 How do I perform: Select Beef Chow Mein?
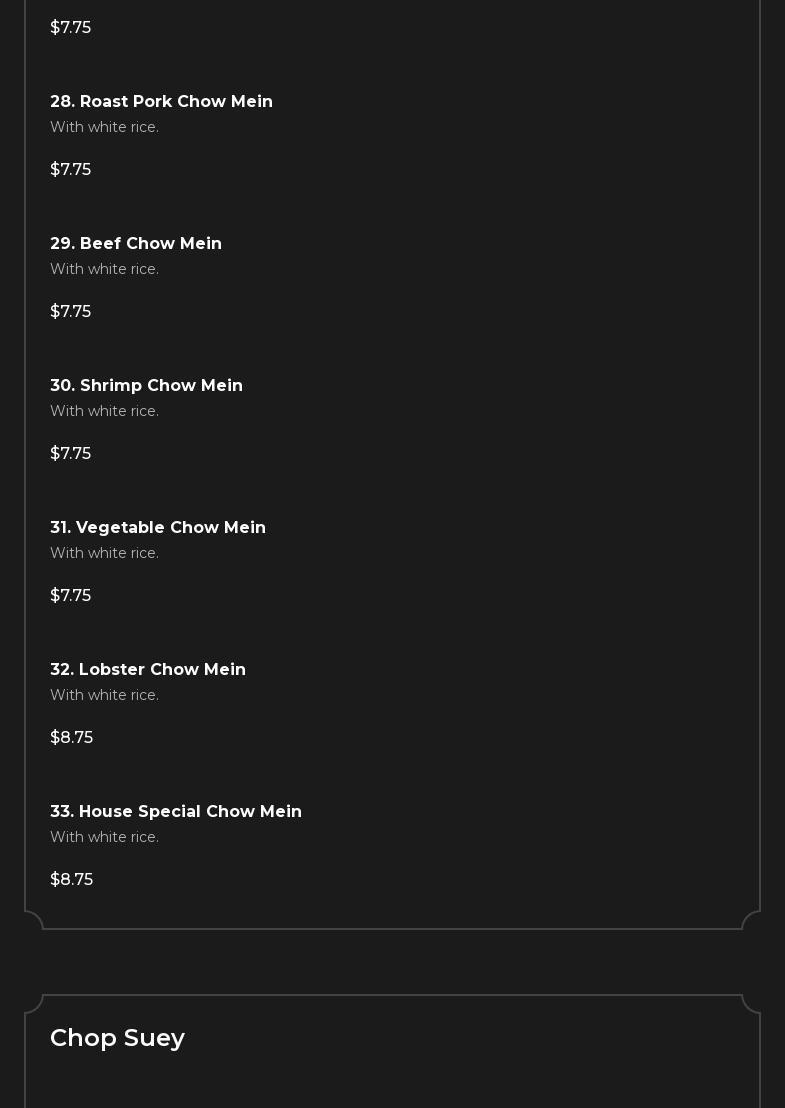(136, 244)
